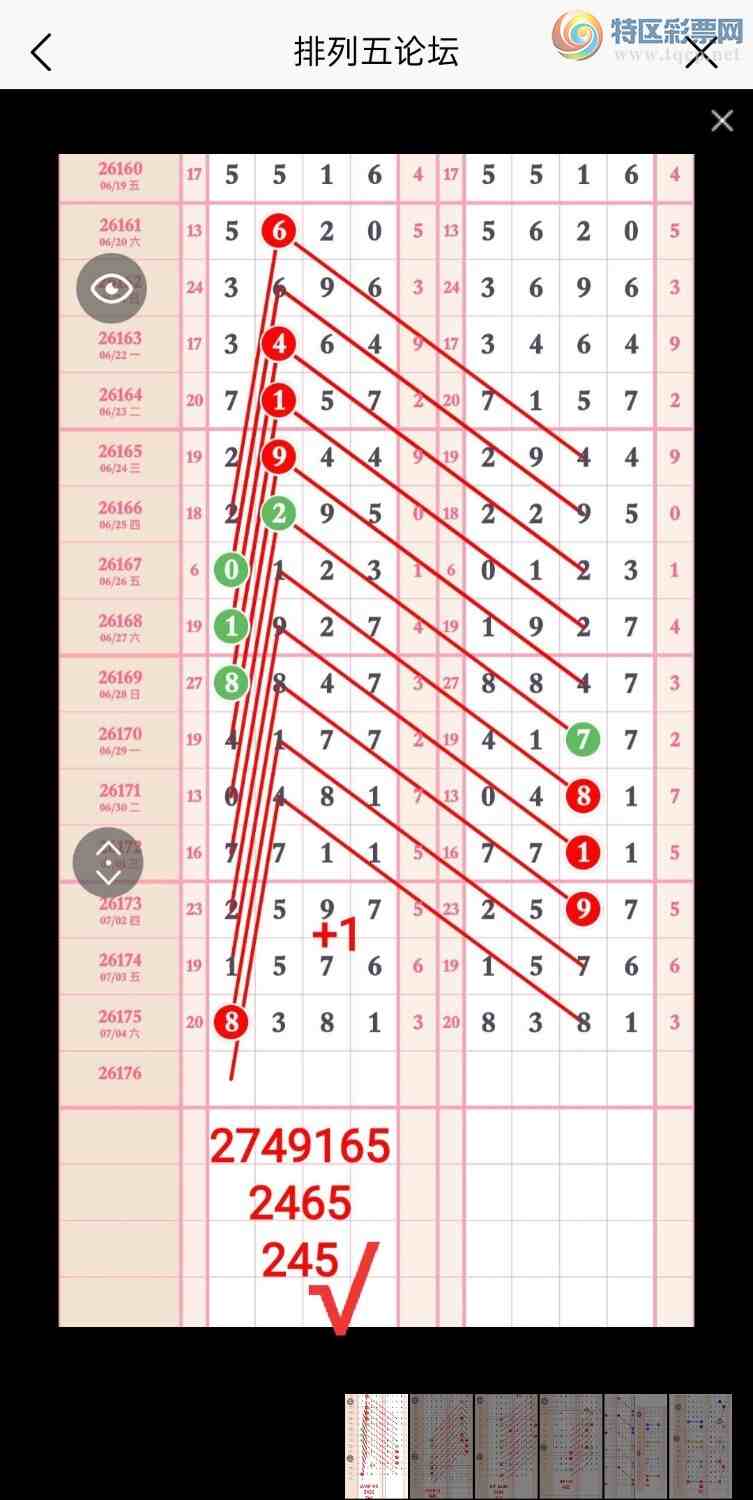Open the second thumbnail in the bottom strip
The width and height of the screenshot is (753, 1500).
pyautogui.click(x=441, y=1432)
